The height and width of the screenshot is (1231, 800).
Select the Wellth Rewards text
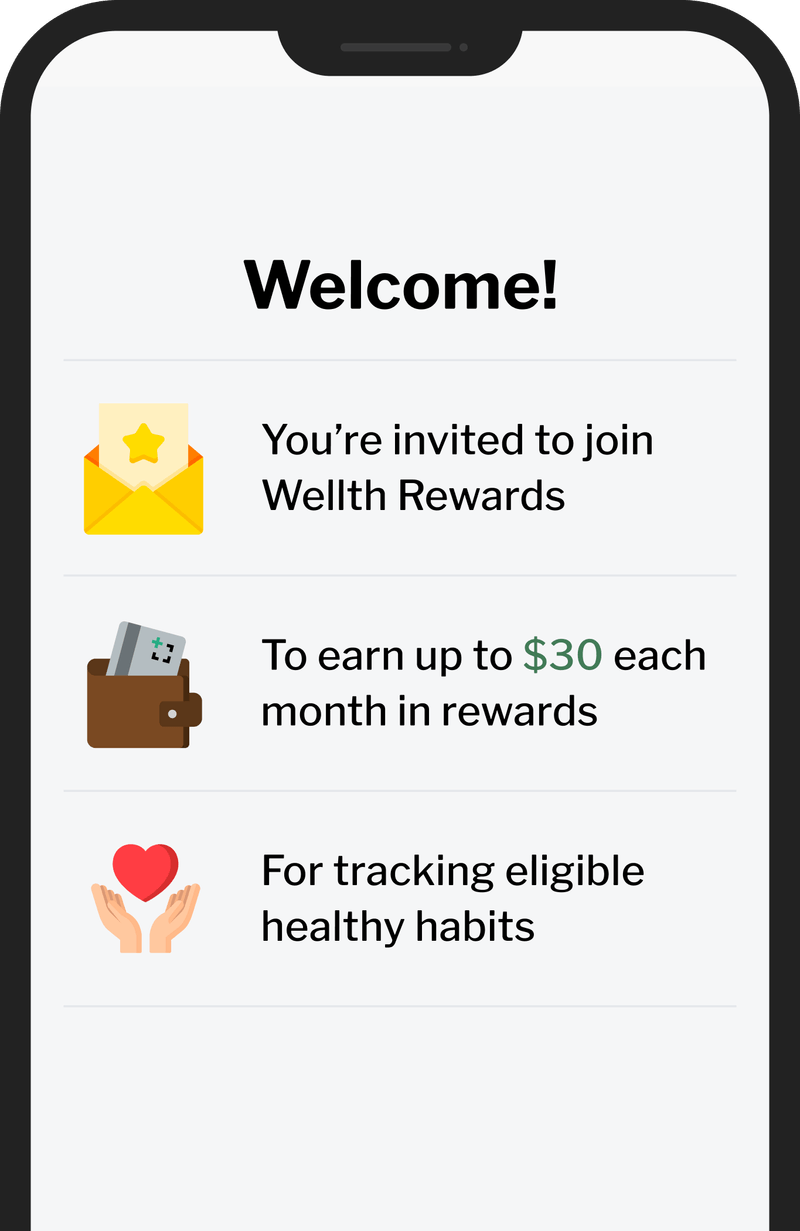click(412, 494)
